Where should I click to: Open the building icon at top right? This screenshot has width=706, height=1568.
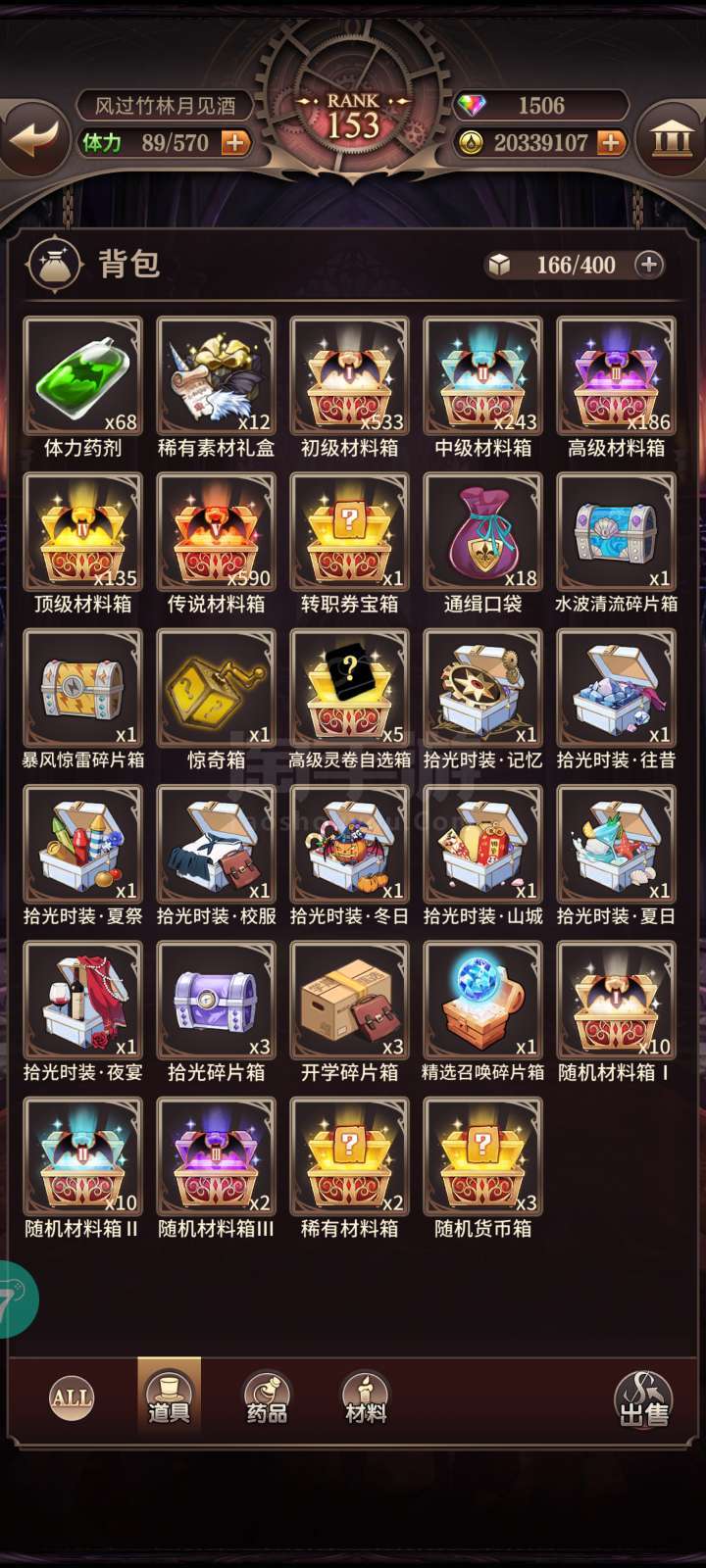pyautogui.click(x=672, y=139)
